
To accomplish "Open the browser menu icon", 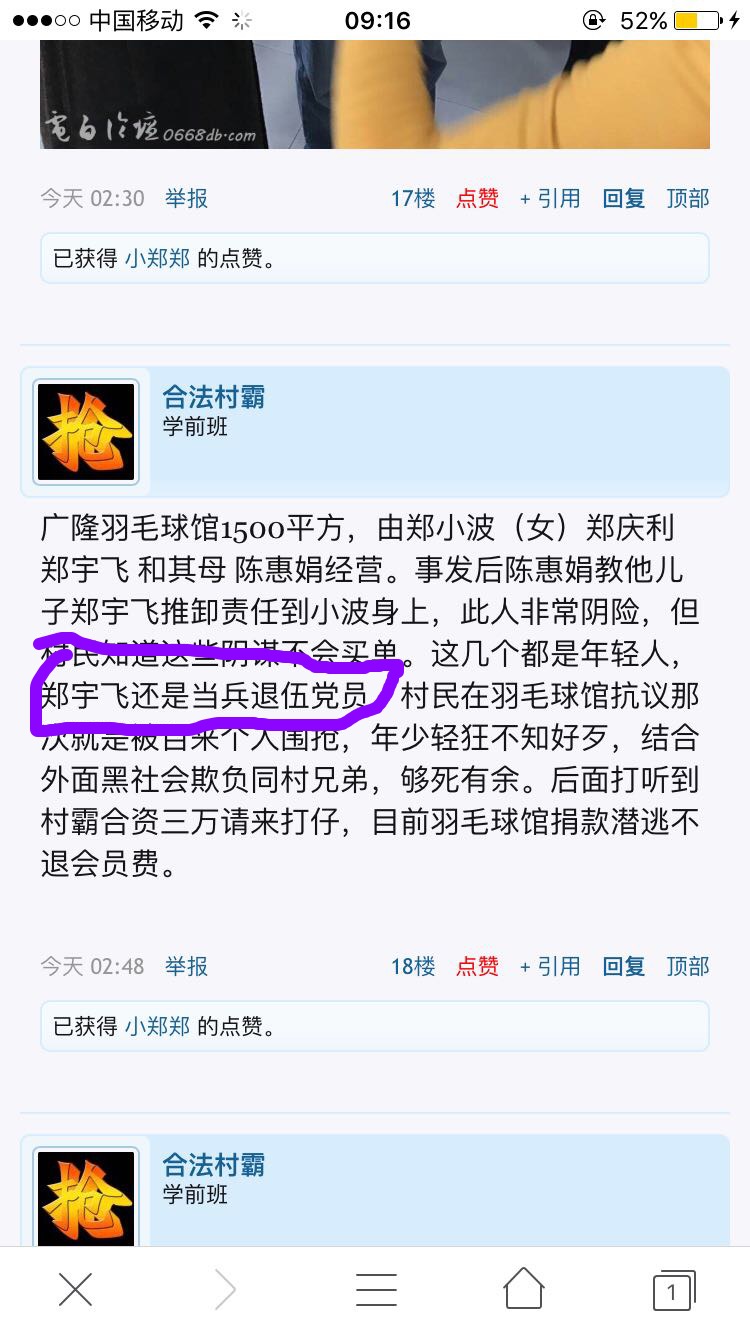I will (x=376, y=1290).
